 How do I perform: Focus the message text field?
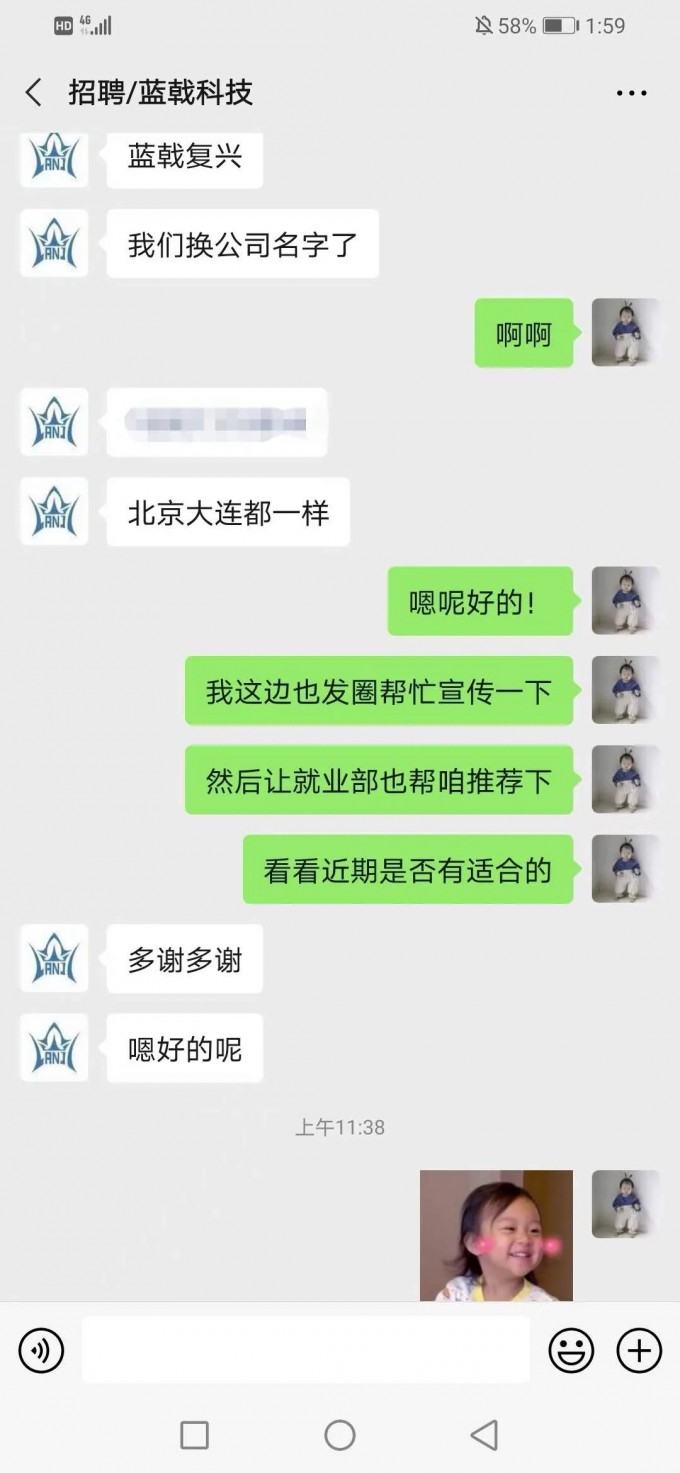click(x=305, y=1350)
